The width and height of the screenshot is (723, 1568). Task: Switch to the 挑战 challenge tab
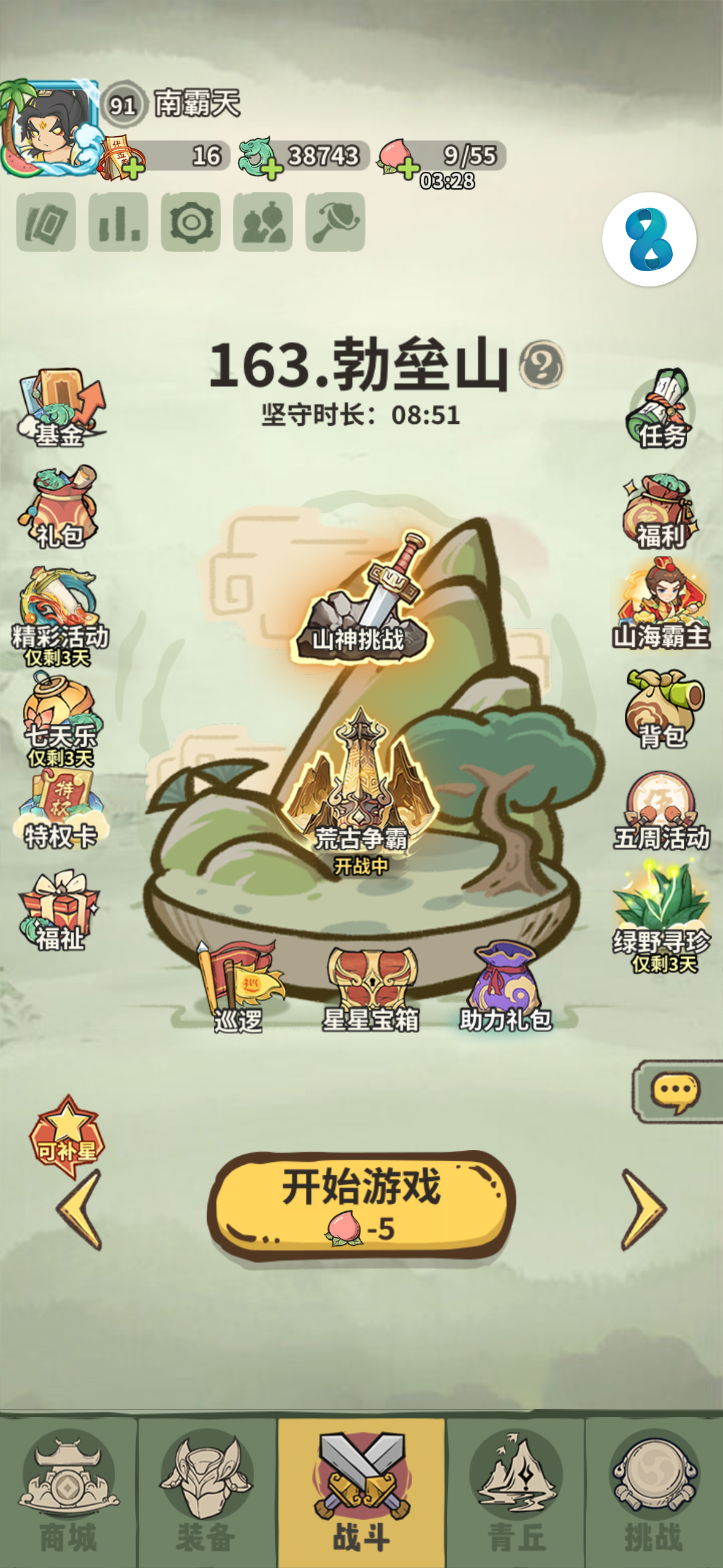point(654,1492)
